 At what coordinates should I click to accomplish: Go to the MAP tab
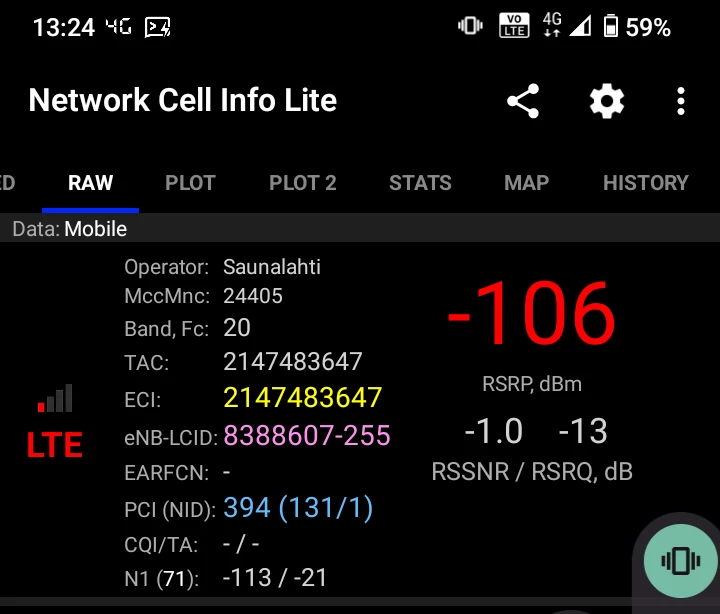tap(527, 183)
